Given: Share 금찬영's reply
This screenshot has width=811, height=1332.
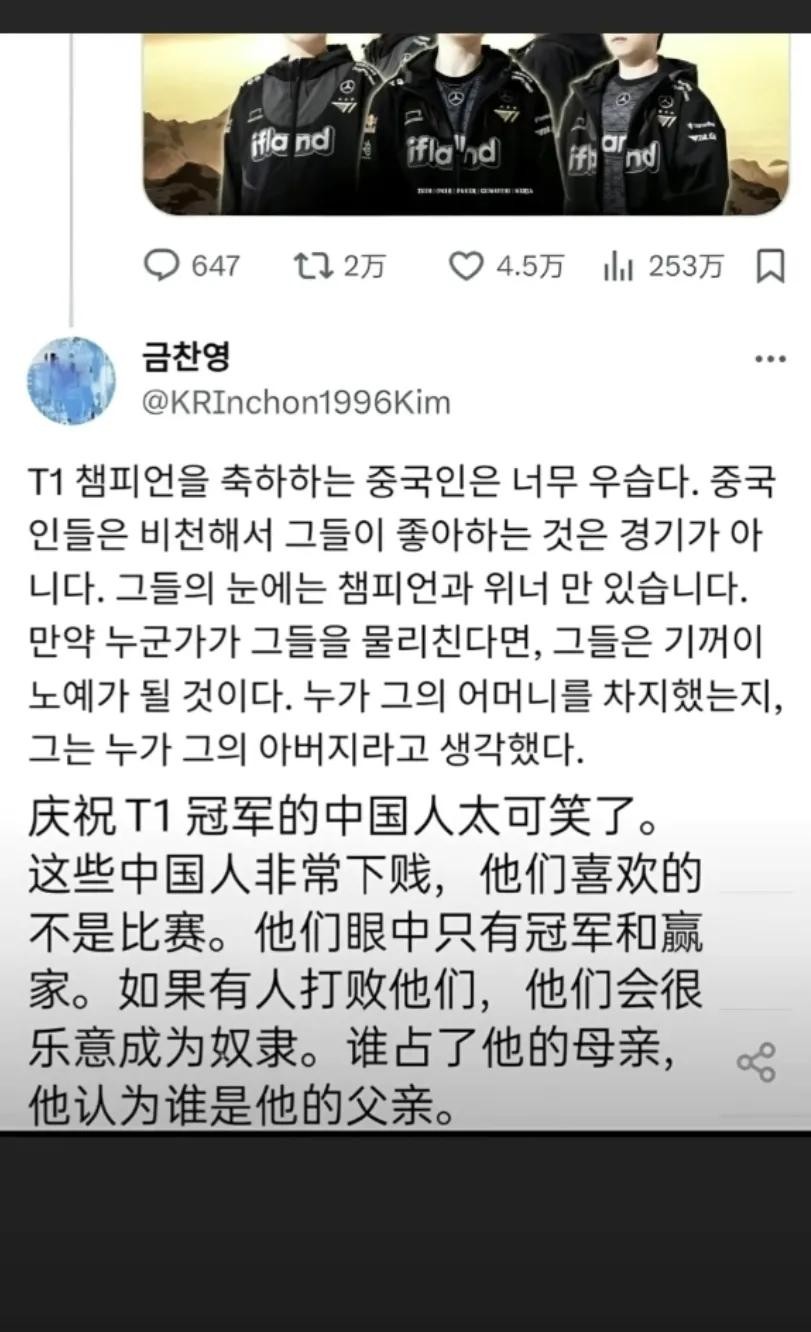Looking at the screenshot, I should (756, 1061).
